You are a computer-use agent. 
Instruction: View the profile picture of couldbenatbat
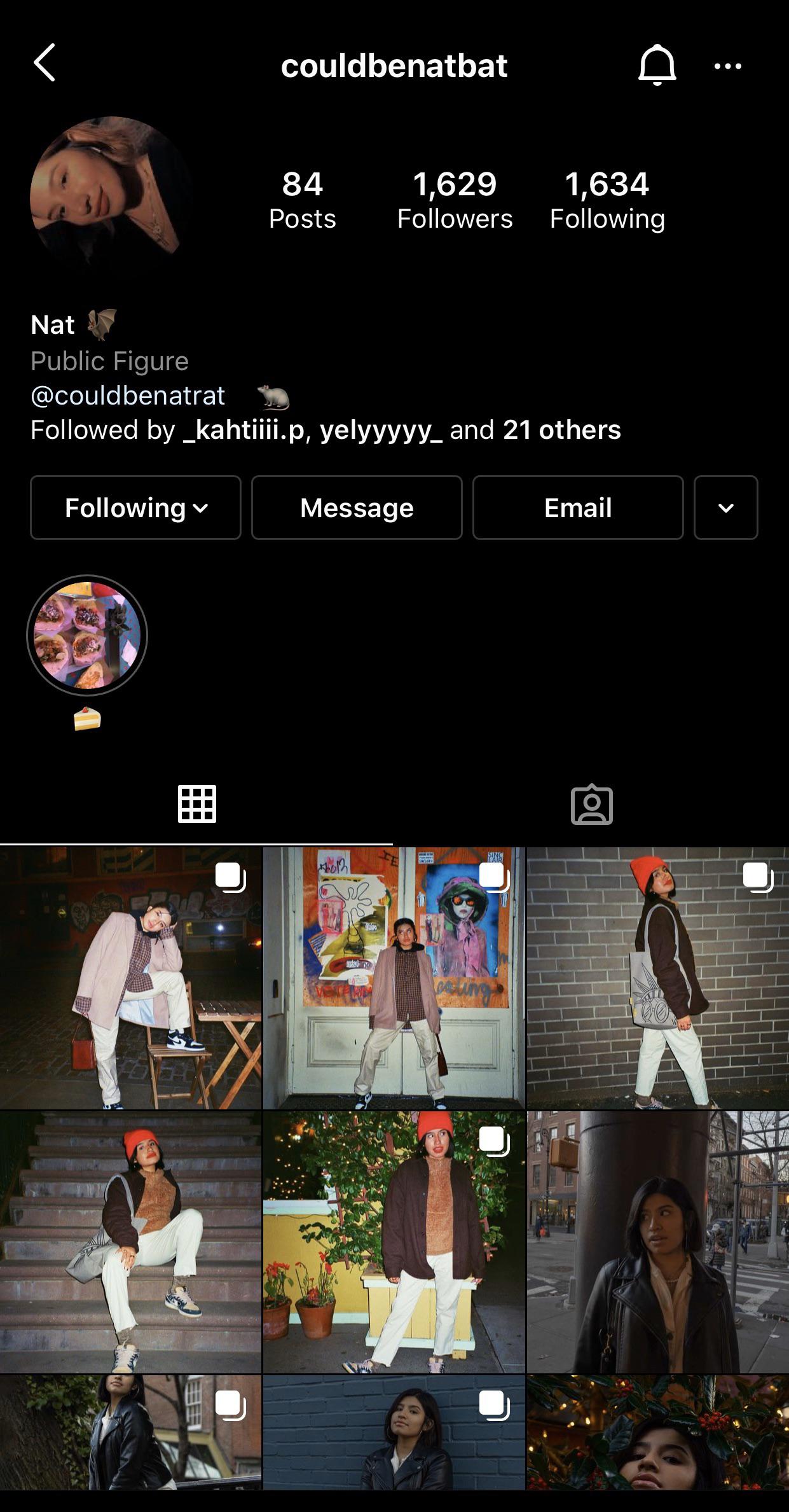tap(111, 197)
